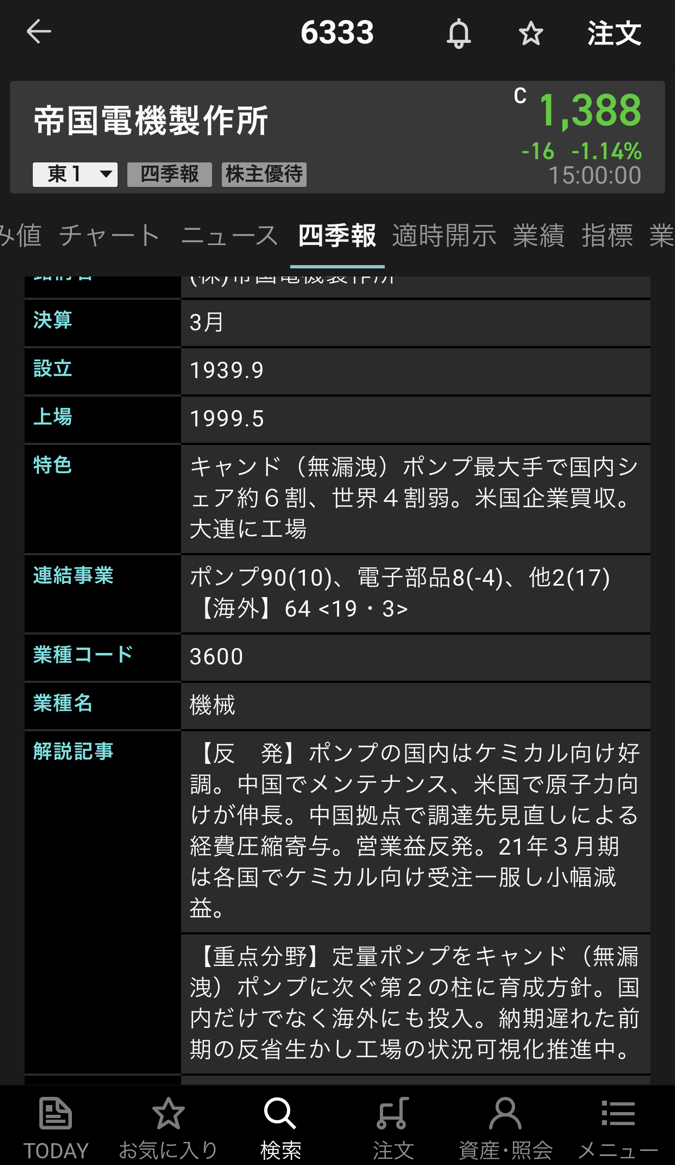Open the メニュー in the bottom bar
The height and width of the screenshot is (1165, 675).
[618, 1126]
